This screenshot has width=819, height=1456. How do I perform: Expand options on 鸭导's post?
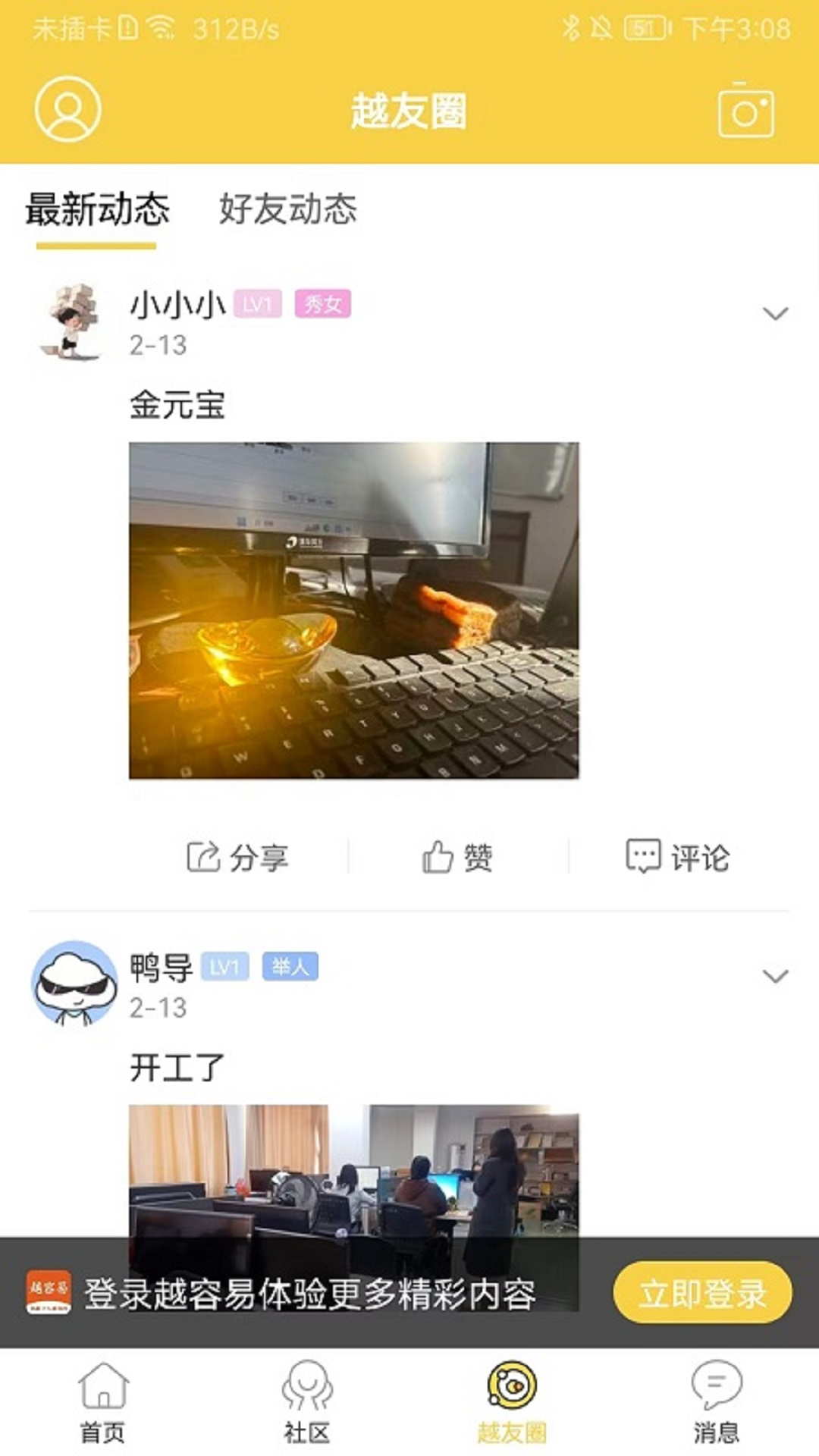775,976
